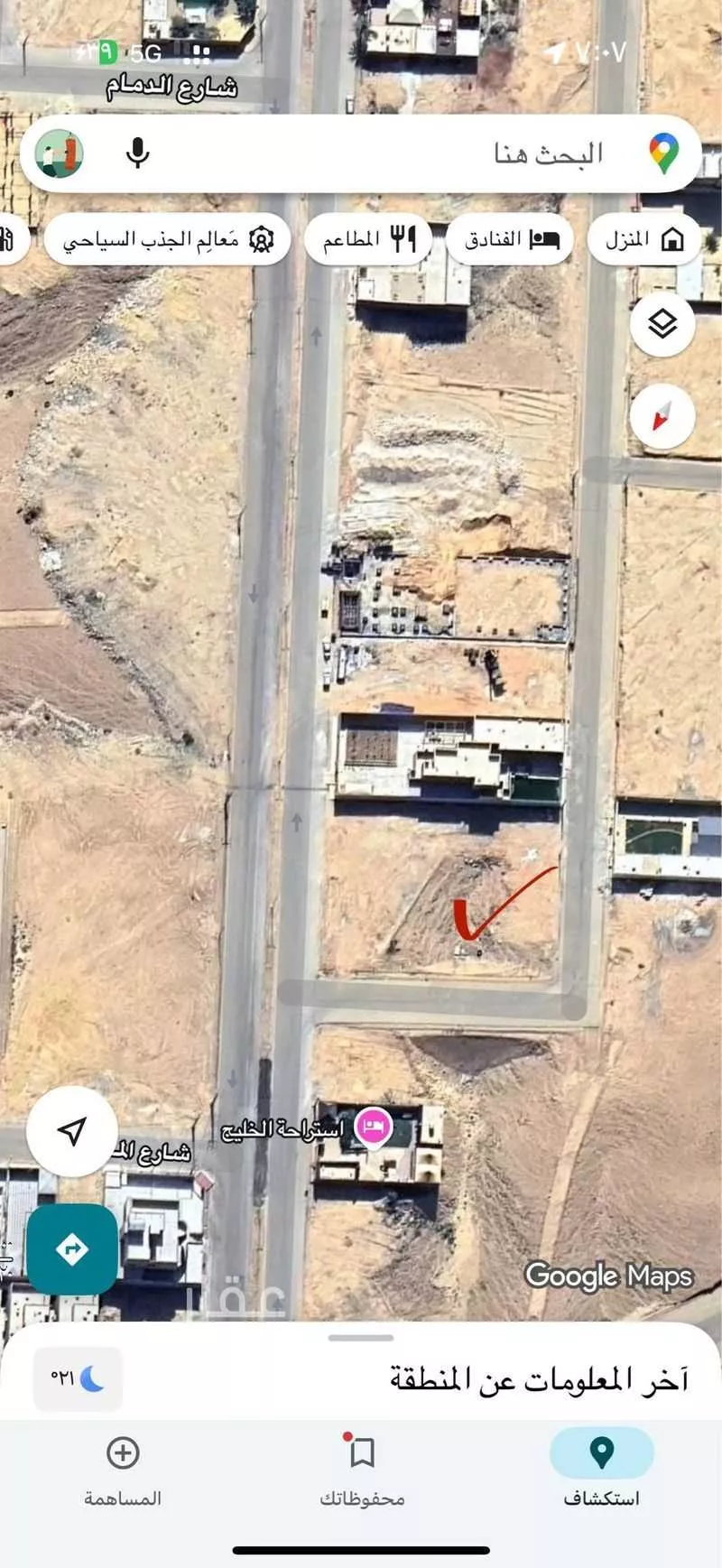Image resolution: width=722 pixels, height=1568 pixels.
Task: Select the معالم الجذب السياحي chip
Action: pos(167,240)
